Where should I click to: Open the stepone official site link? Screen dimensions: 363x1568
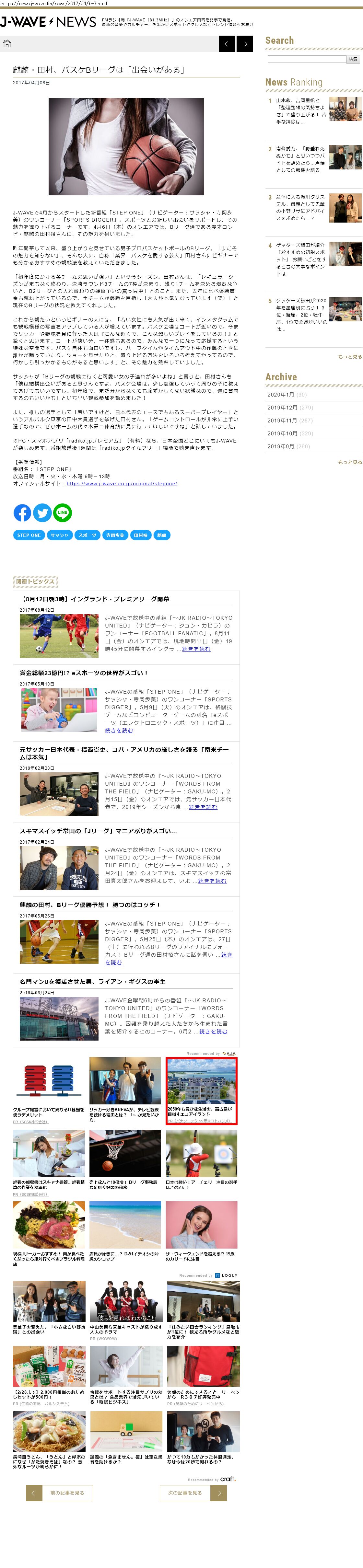(x=122, y=483)
